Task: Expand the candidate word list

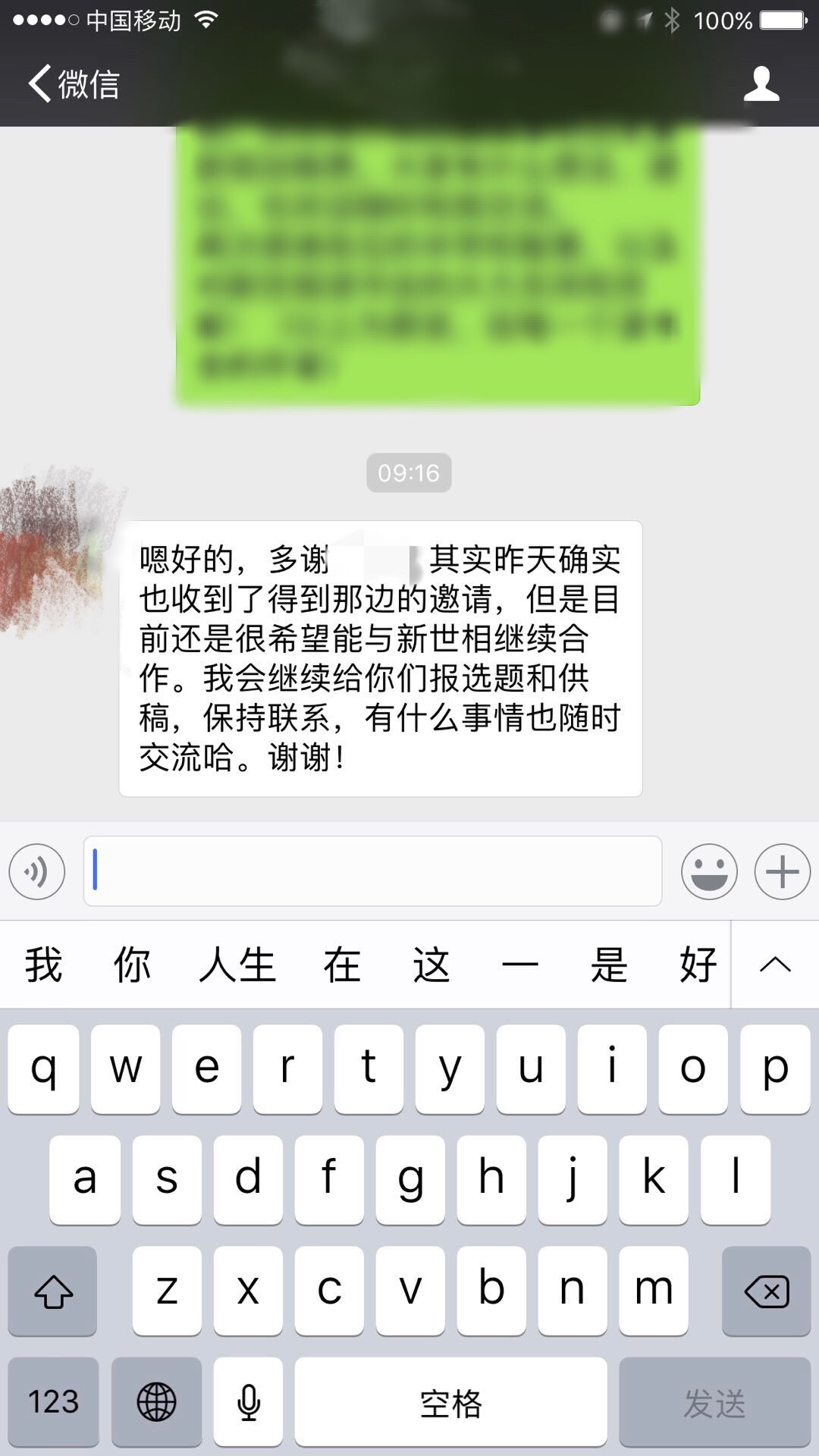Action: point(775,965)
